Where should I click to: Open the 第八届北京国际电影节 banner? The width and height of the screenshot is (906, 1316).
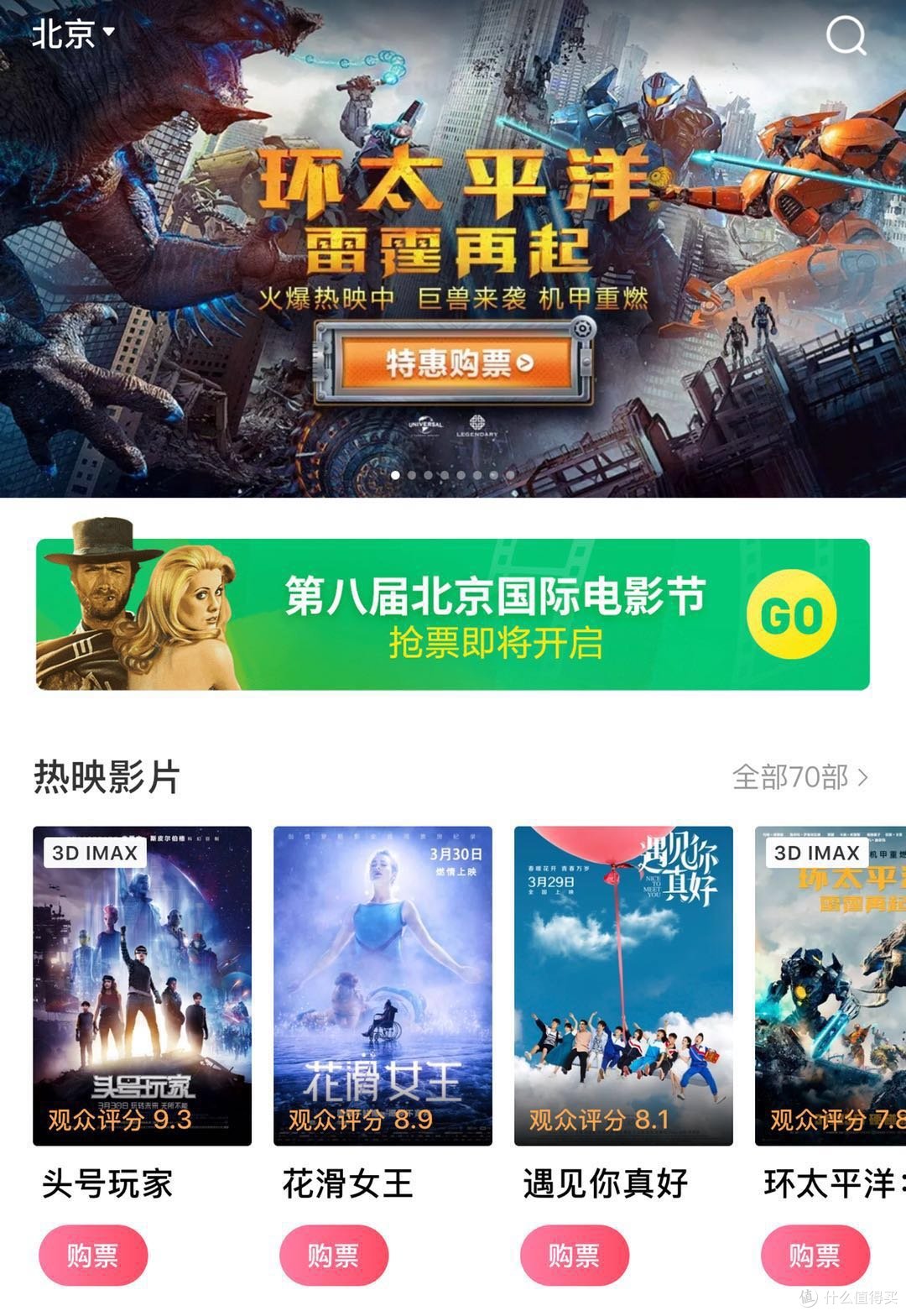pyautogui.click(x=453, y=614)
